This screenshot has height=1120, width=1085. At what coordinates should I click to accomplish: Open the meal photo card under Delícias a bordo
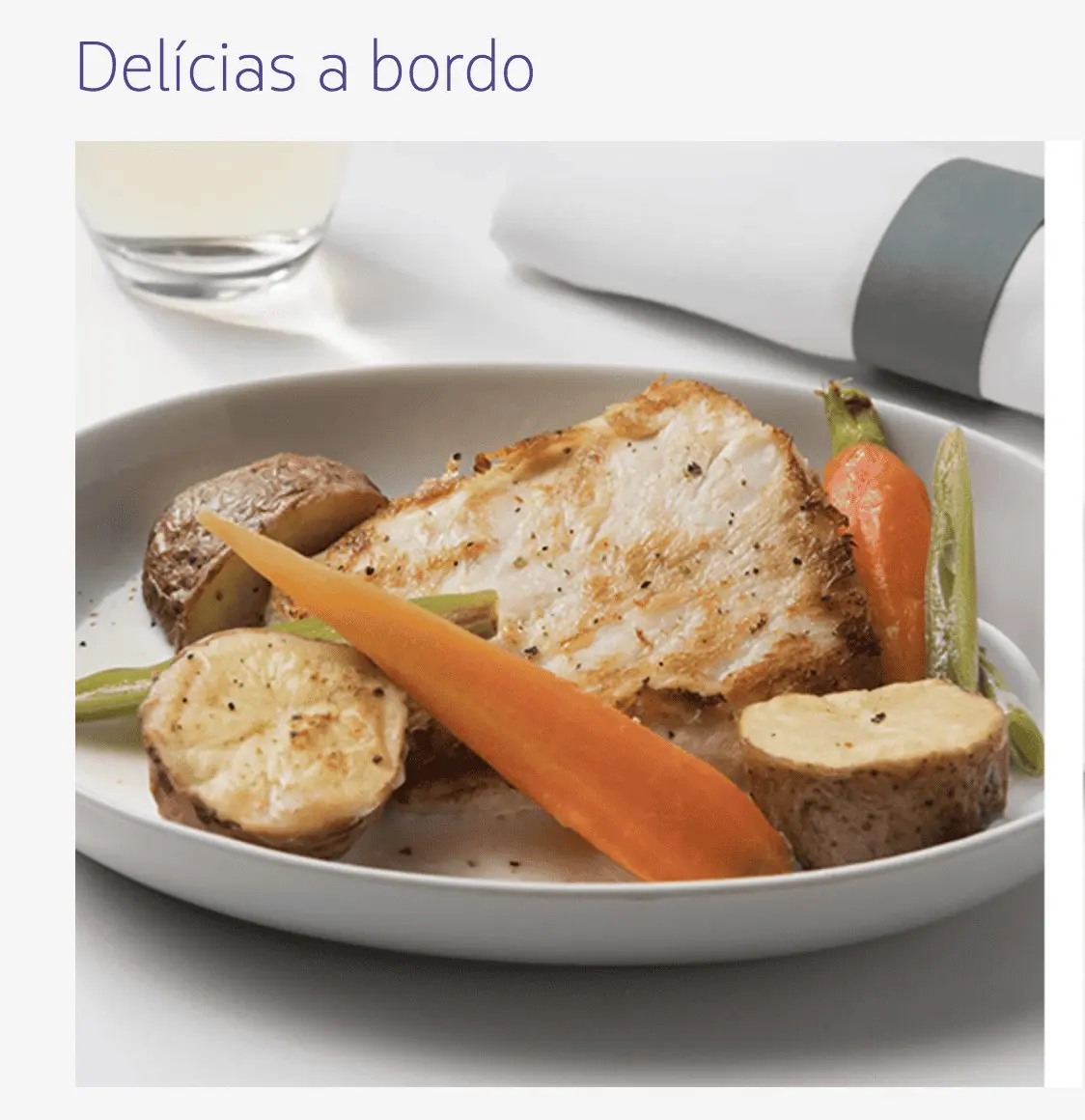(x=560, y=613)
